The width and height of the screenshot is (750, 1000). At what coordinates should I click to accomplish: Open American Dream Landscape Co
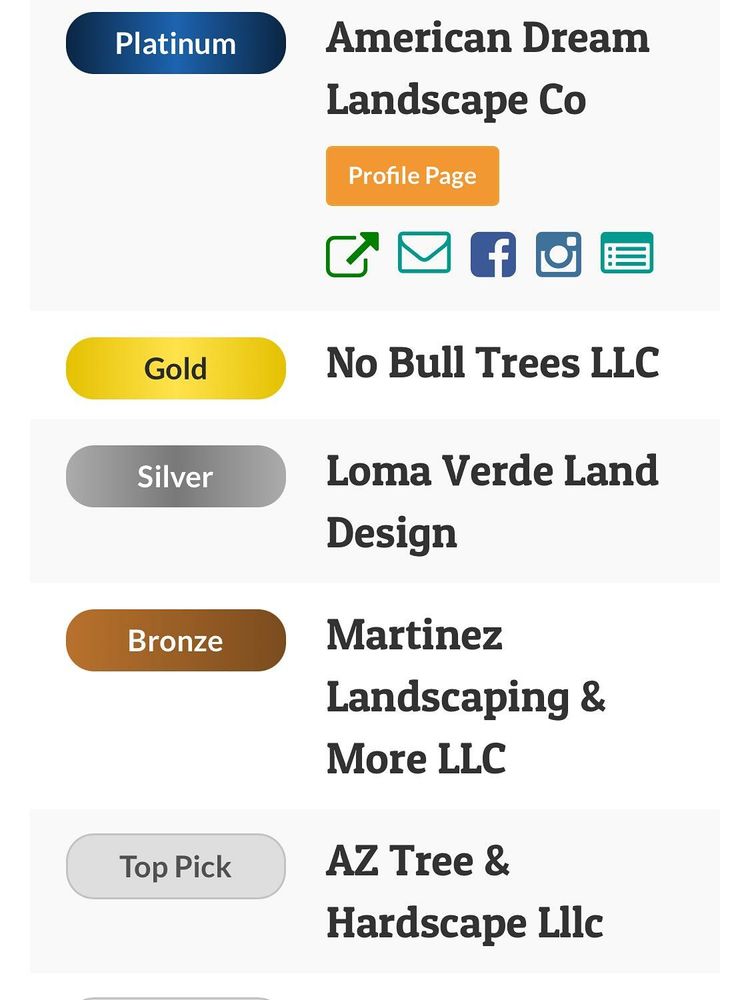pos(488,68)
